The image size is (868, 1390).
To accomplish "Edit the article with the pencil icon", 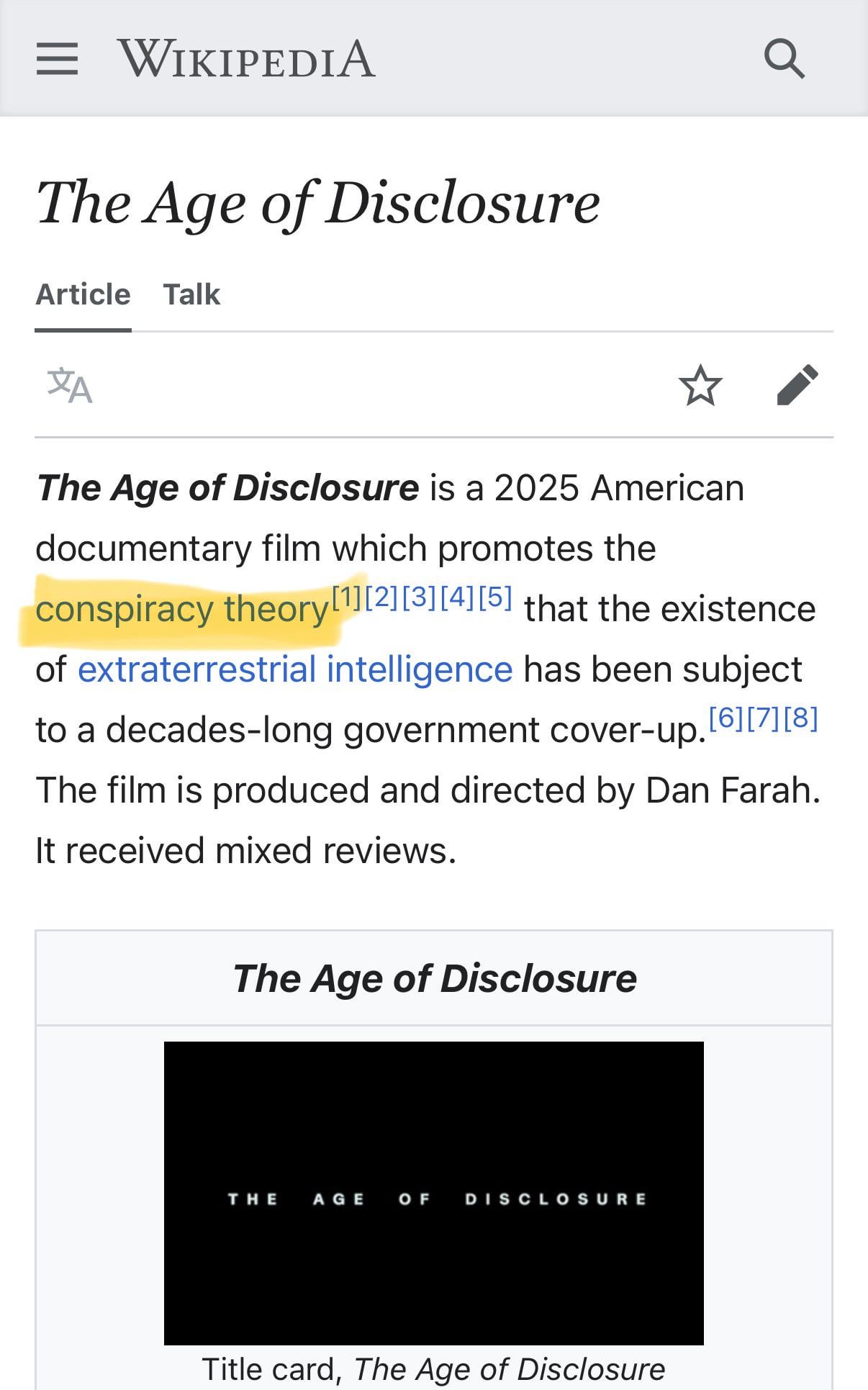I will (x=797, y=386).
